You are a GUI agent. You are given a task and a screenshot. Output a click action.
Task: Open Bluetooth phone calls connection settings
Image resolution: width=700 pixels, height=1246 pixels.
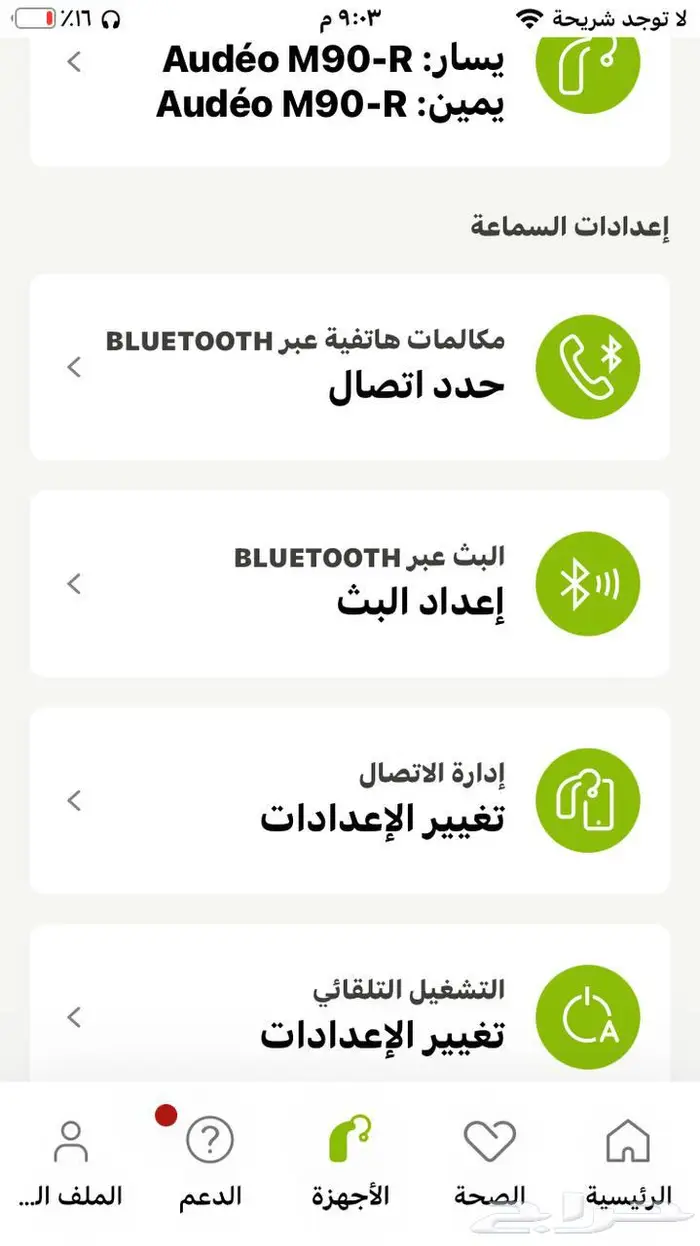tap(349, 367)
